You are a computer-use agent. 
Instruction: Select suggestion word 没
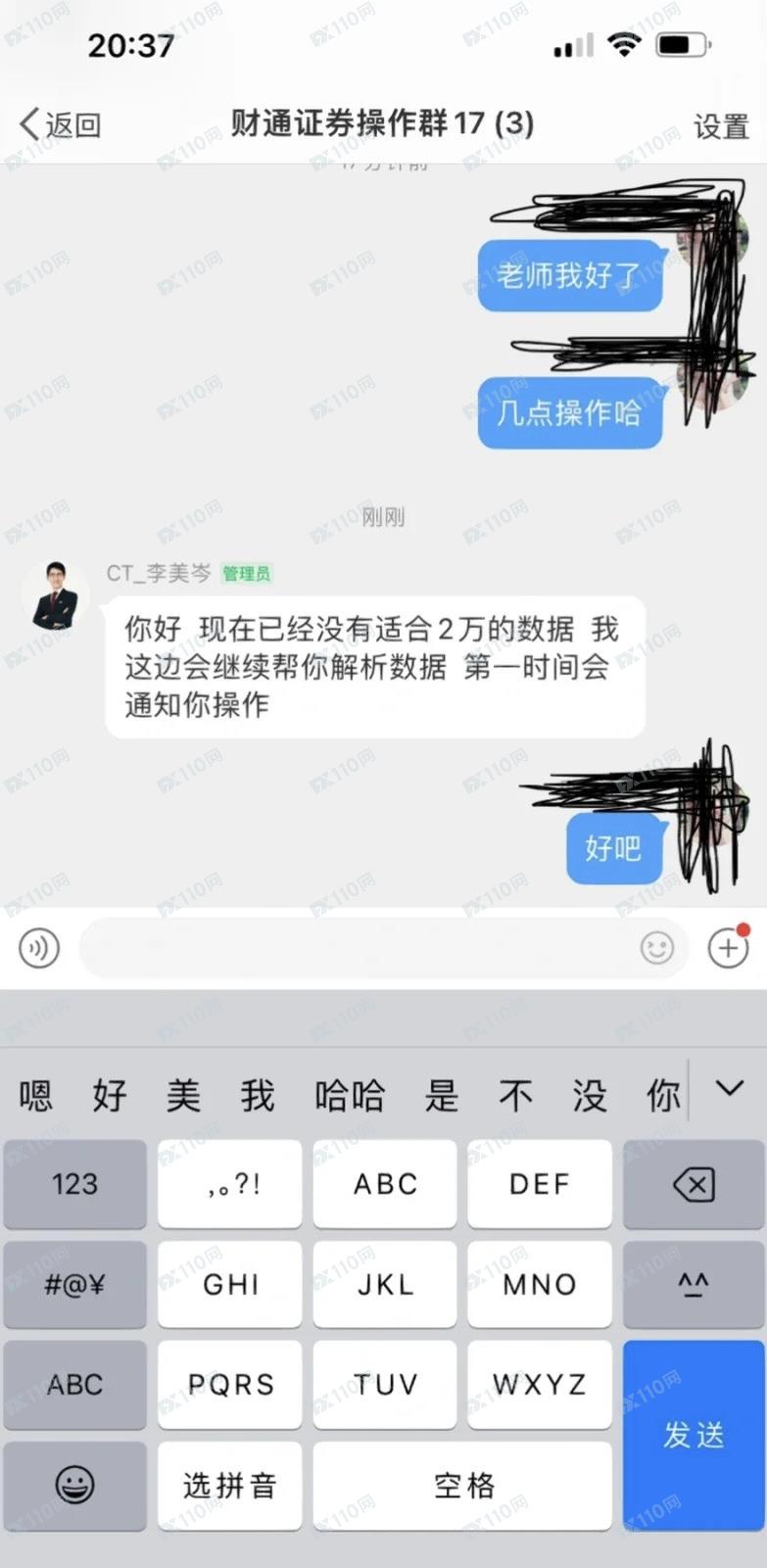coord(589,1095)
